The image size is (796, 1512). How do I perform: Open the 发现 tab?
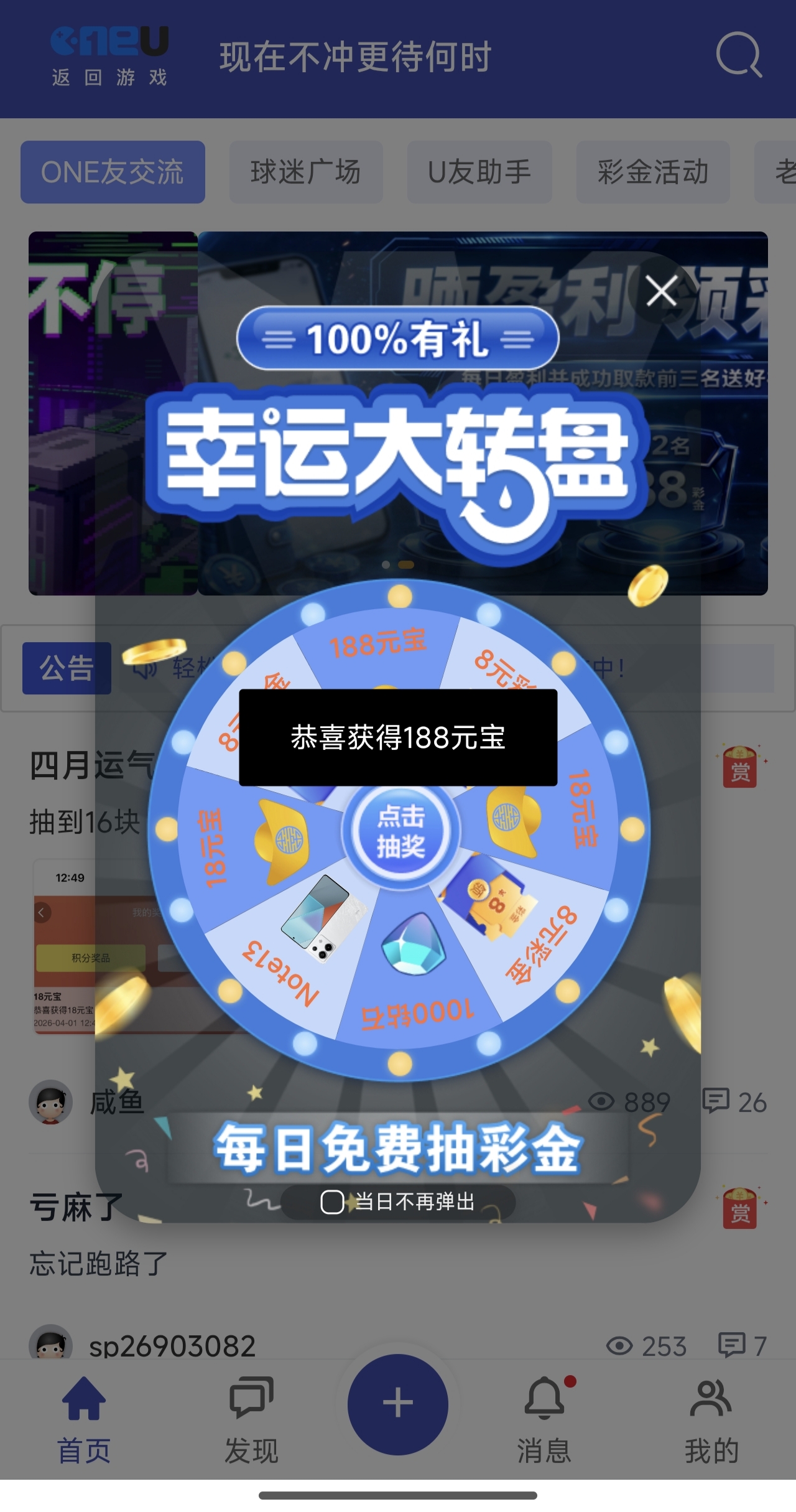[x=251, y=1420]
